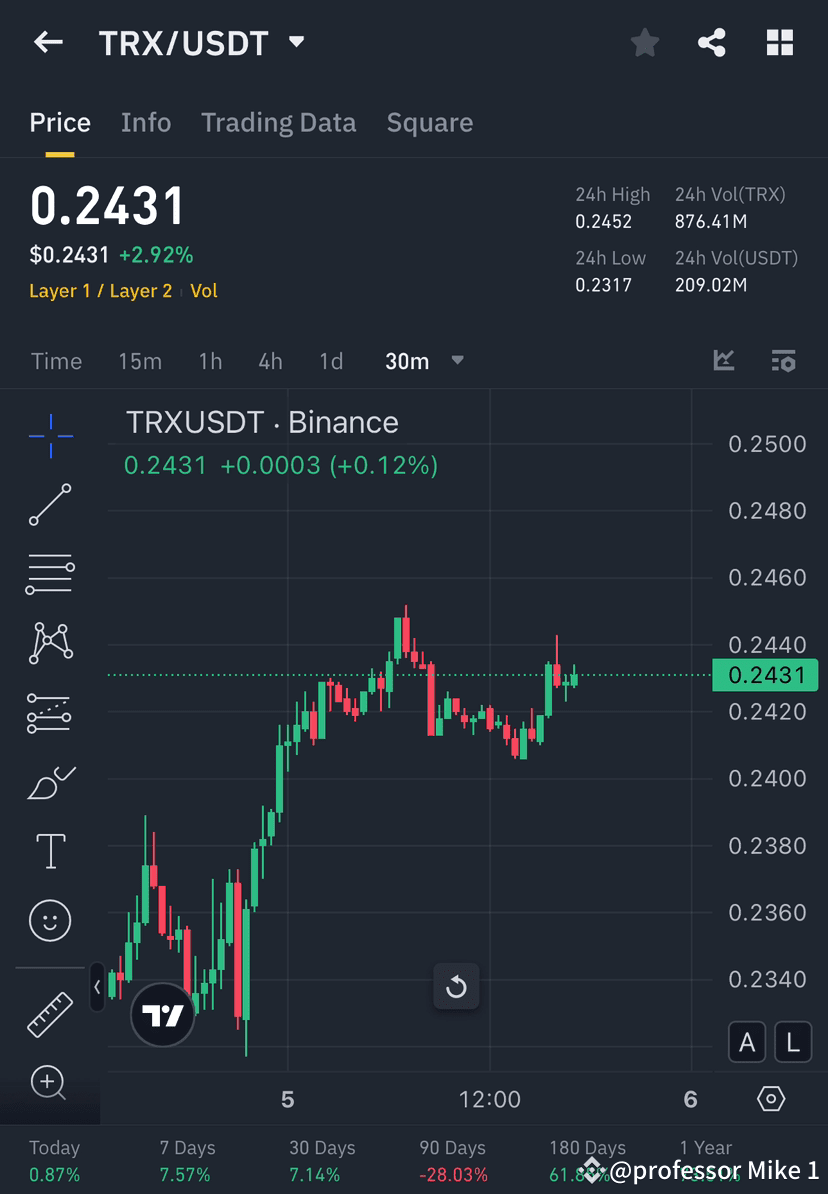Expand the TRX/USDT pair selector

coord(296,42)
